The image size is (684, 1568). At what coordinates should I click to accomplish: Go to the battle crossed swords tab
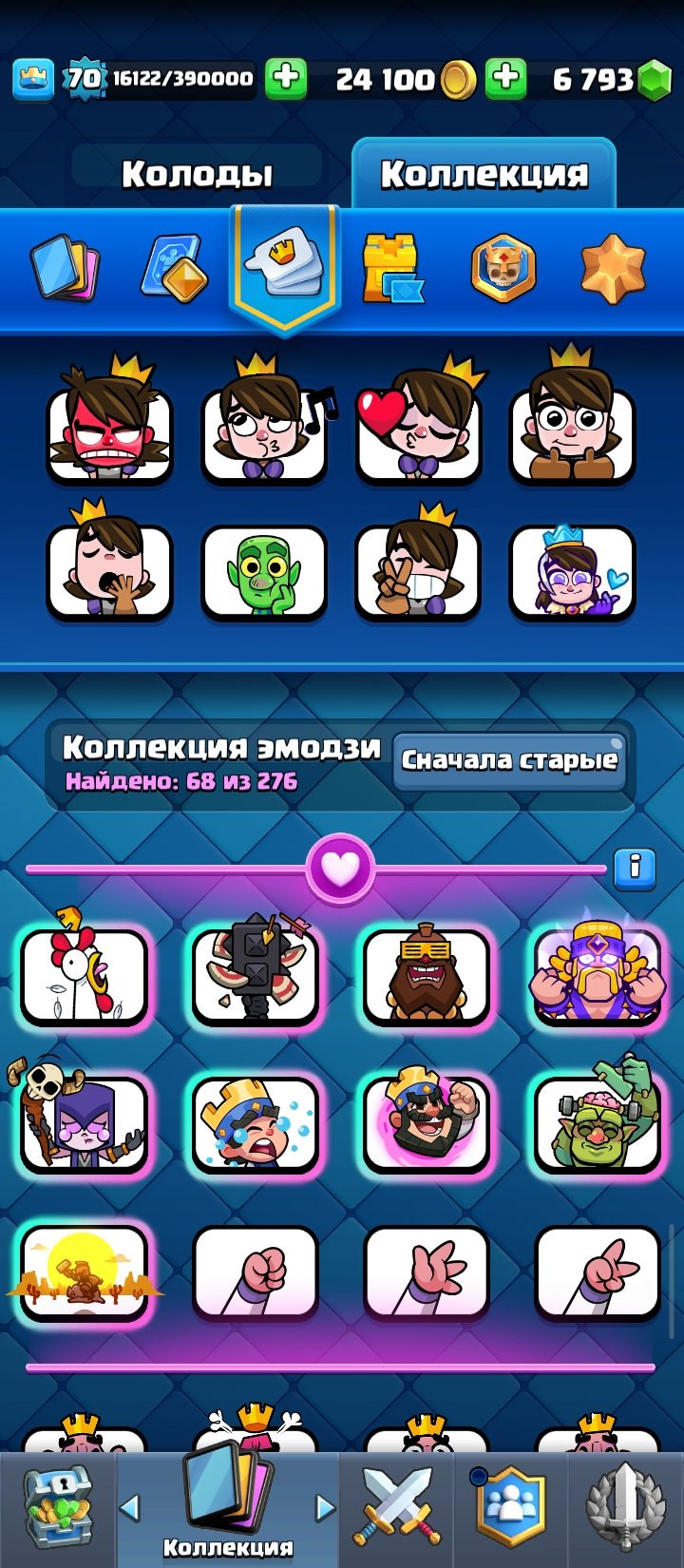point(397,1509)
